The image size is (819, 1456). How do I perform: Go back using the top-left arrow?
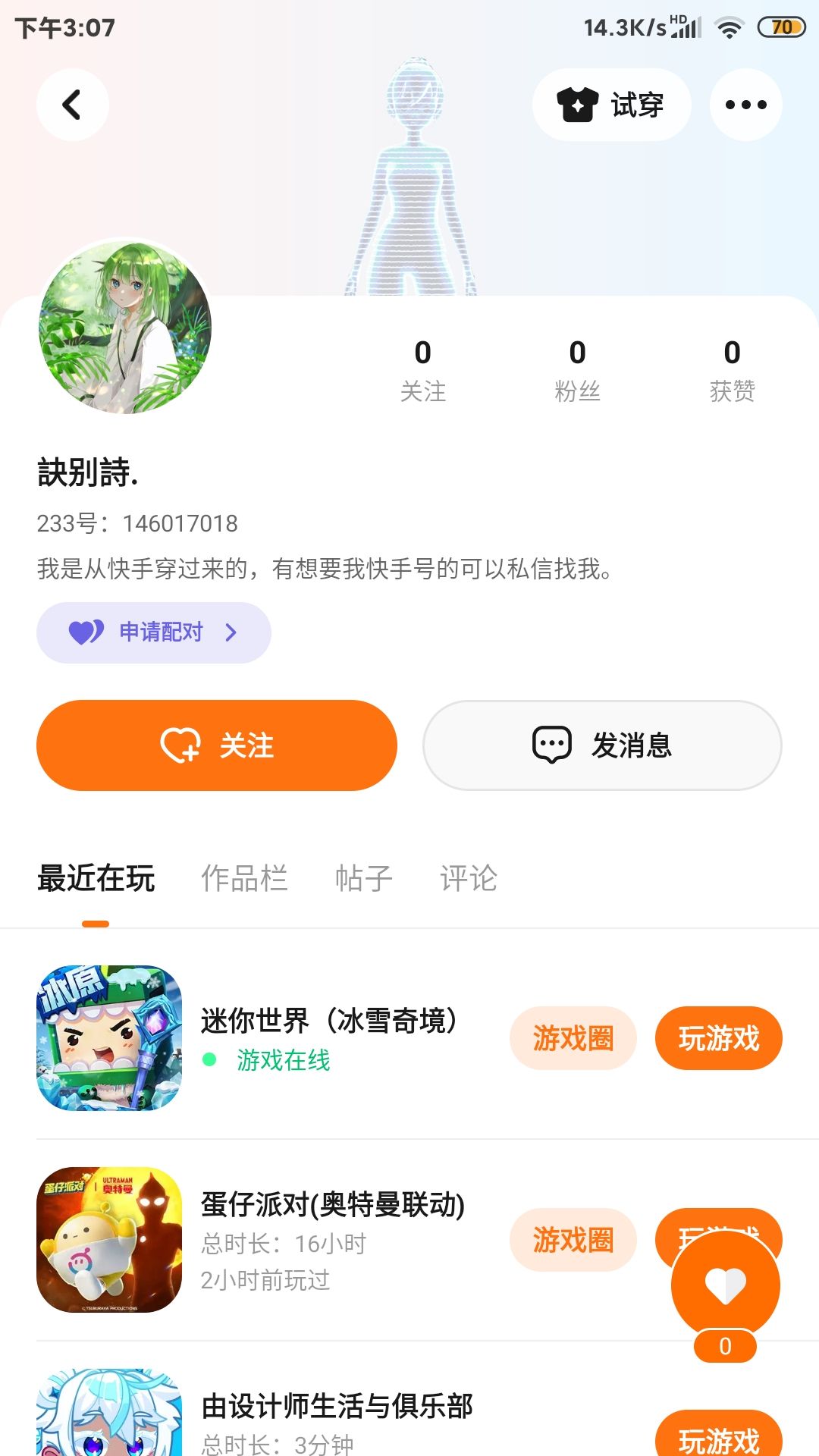(x=72, y=105)
